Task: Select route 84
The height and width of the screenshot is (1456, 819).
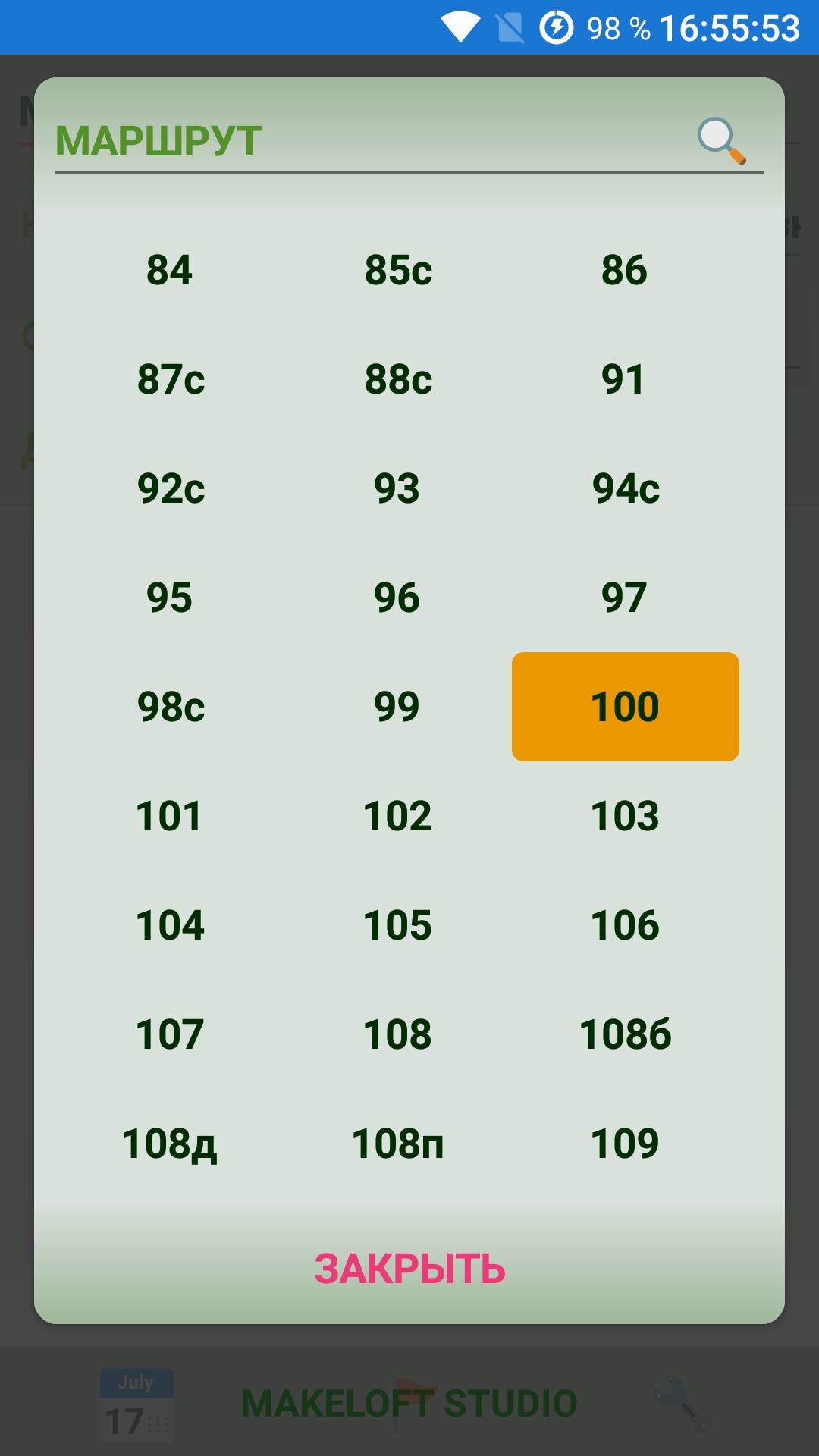Action: point(170,270)
